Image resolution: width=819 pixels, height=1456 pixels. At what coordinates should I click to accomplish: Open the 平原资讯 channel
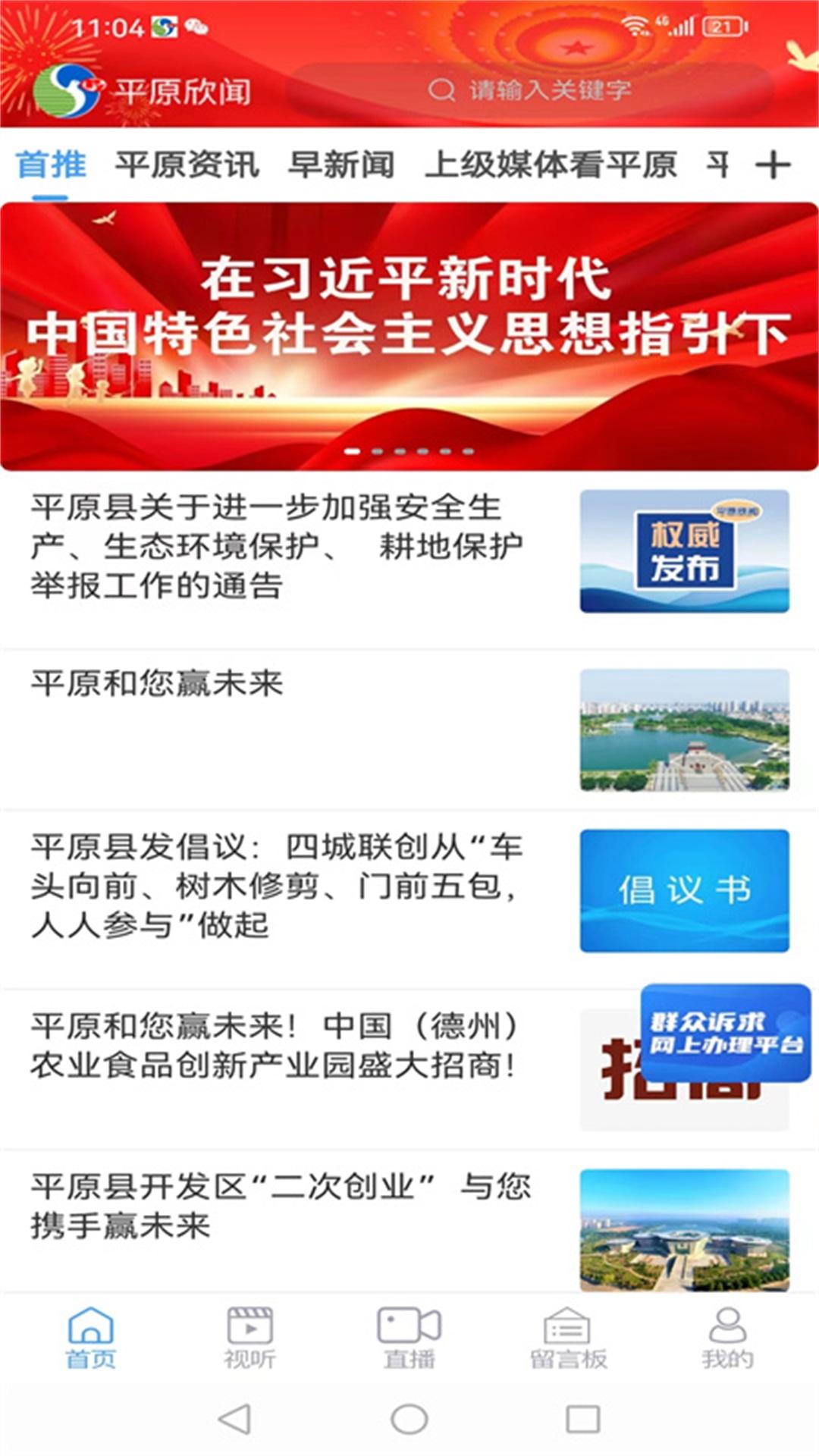(187, 163)
